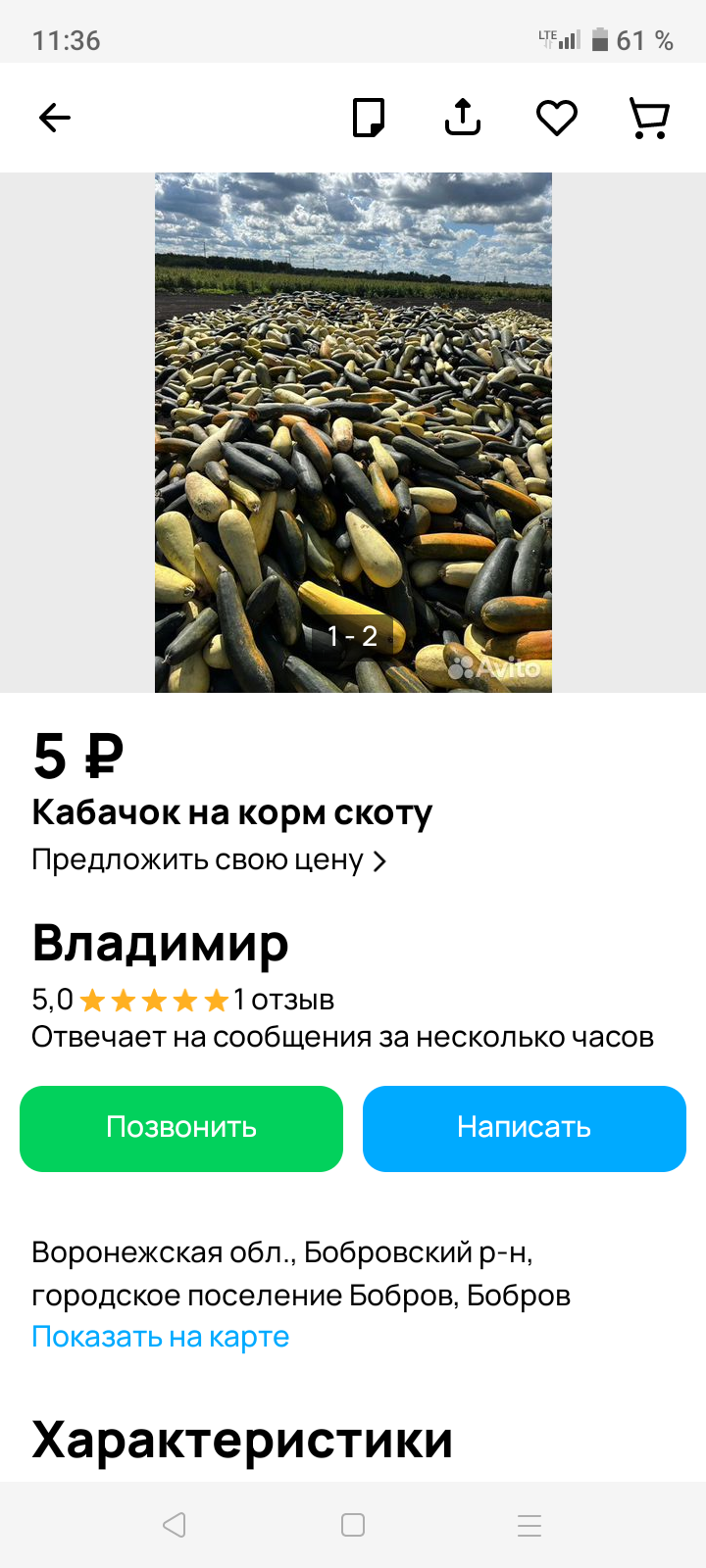Open seller Владимир's profile

tap(161, 944)
